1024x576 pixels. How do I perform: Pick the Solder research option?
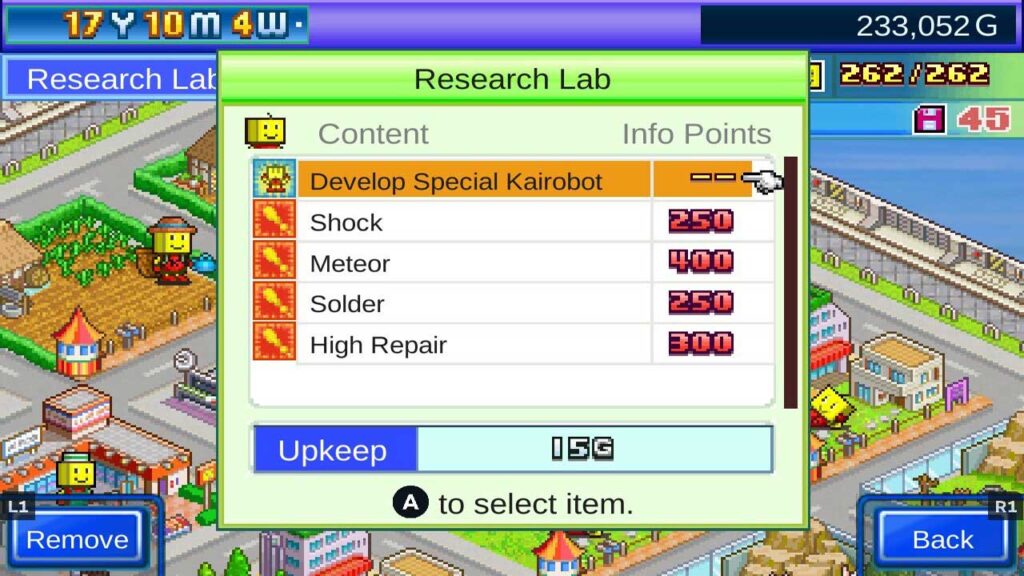pos(470,304)
